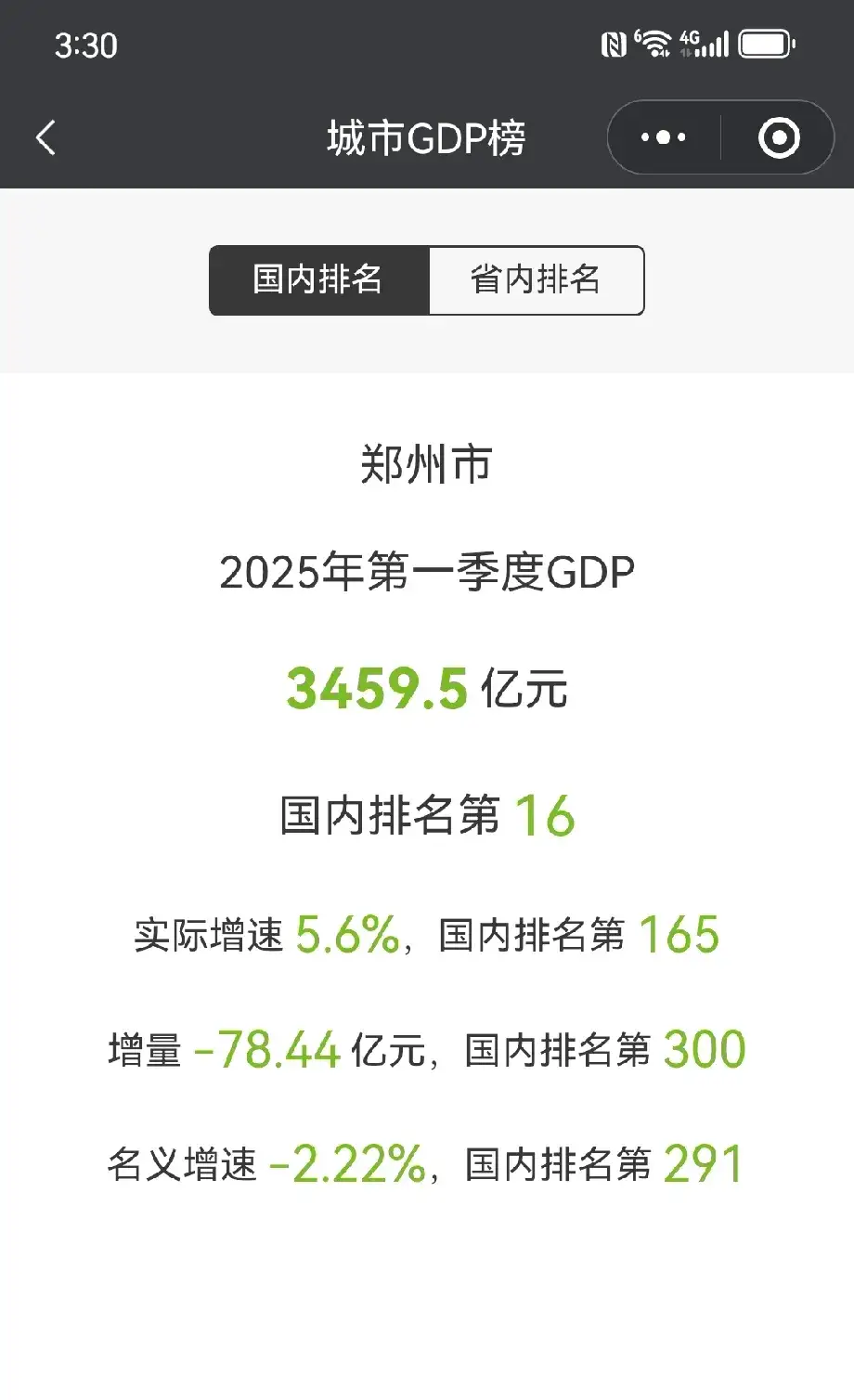Tap the NFC icon in the status bar
Image resolution: width=854 pixels, height=1400 pixels.
[615, 43]
